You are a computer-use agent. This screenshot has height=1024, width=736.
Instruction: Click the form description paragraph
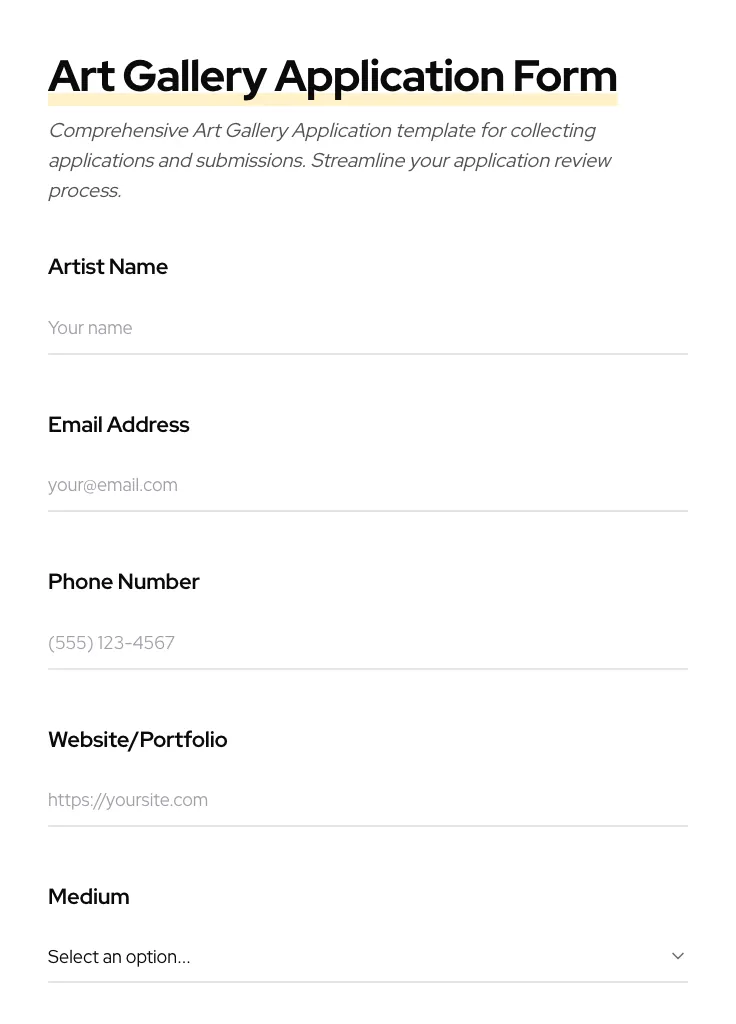(x=330, y=160)
